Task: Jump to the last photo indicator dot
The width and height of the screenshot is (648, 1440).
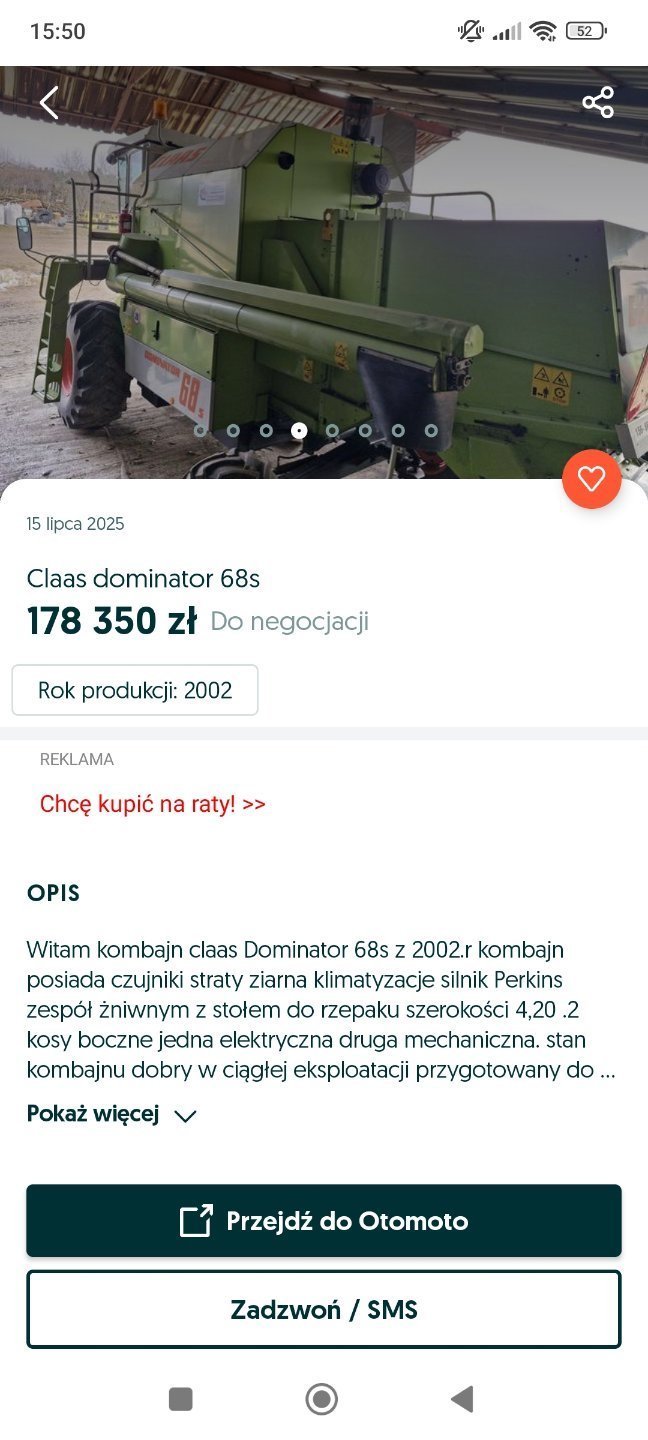Action: [431, 431]
